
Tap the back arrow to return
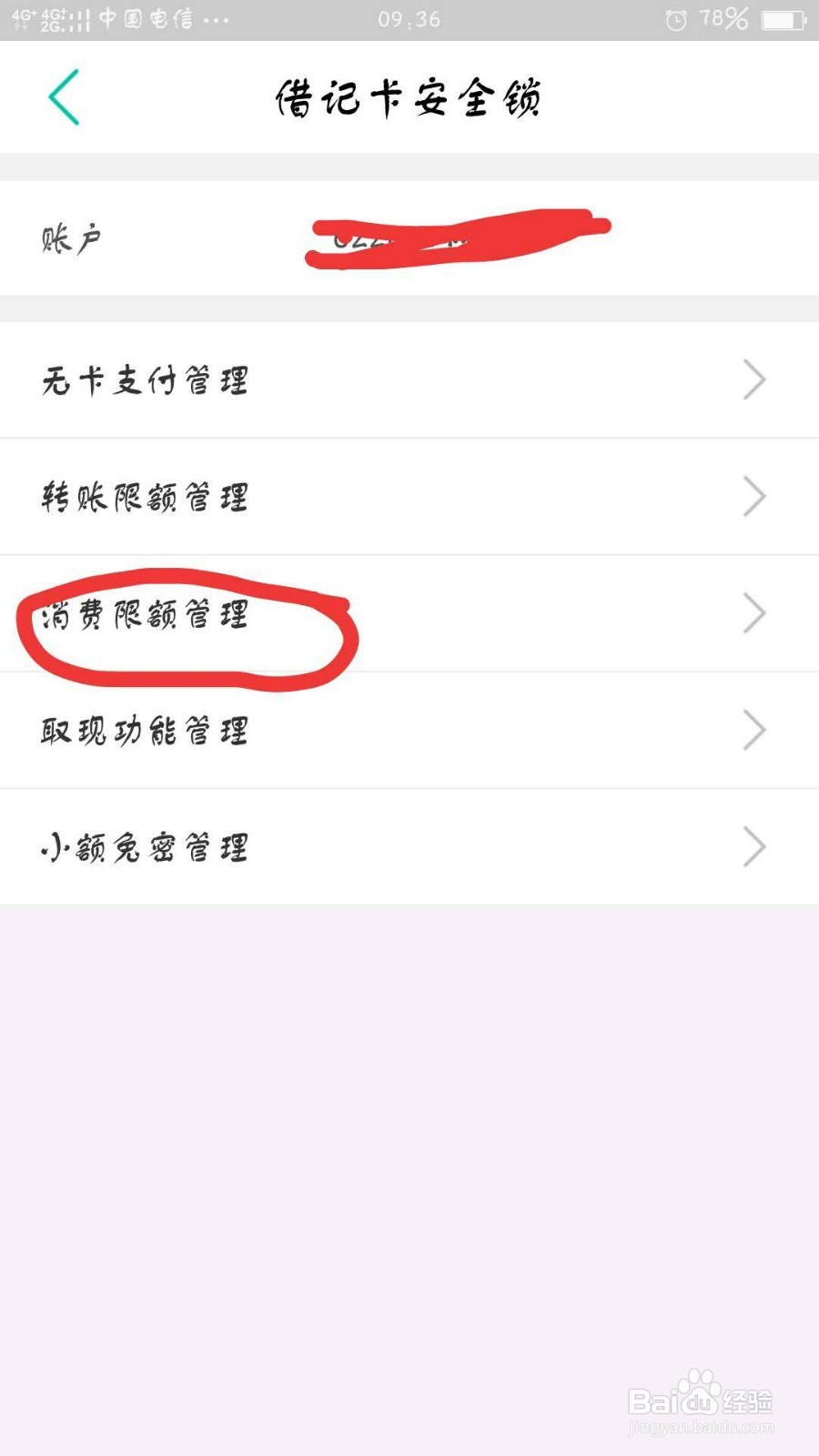coord(64,96)
